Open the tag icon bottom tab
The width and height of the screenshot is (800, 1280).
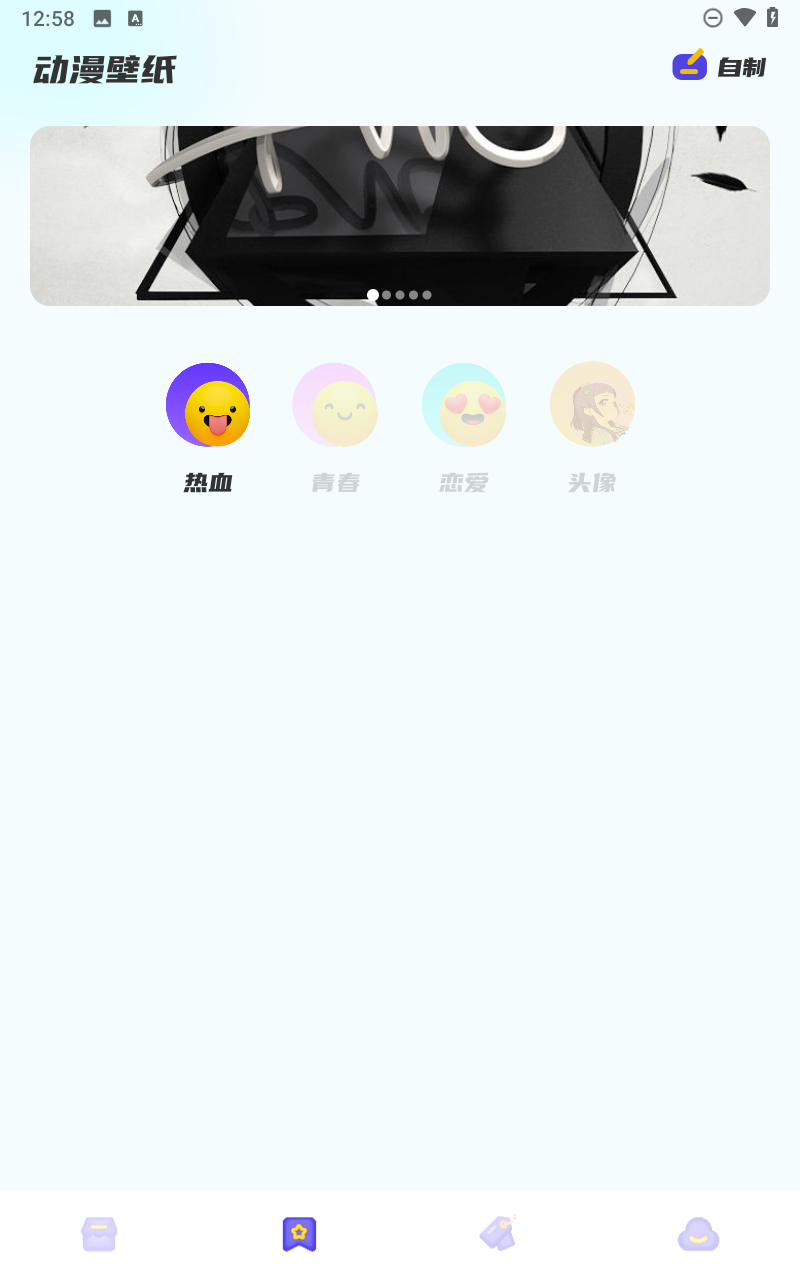tap(498, 1234)
